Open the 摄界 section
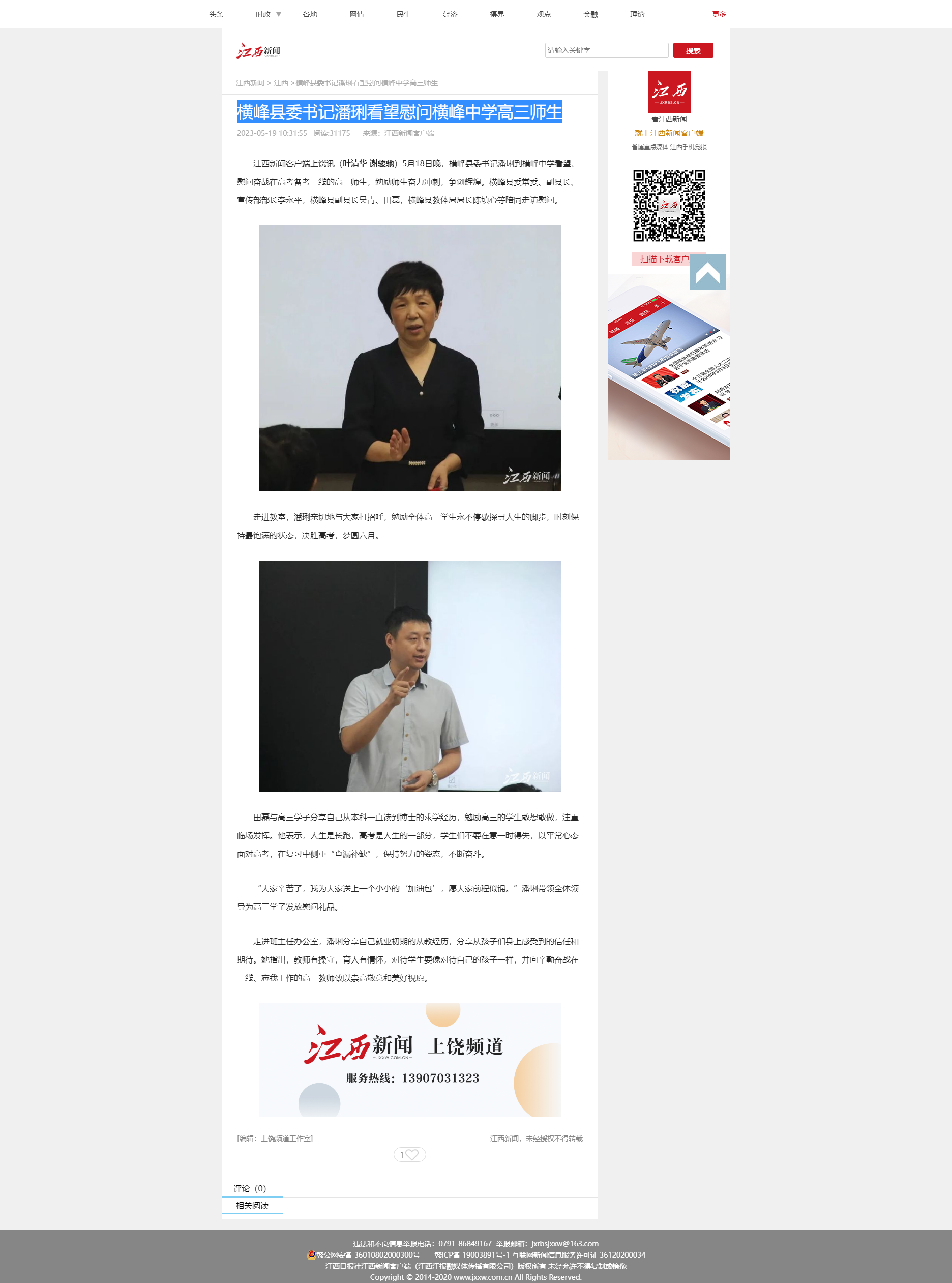 point(497,14)
